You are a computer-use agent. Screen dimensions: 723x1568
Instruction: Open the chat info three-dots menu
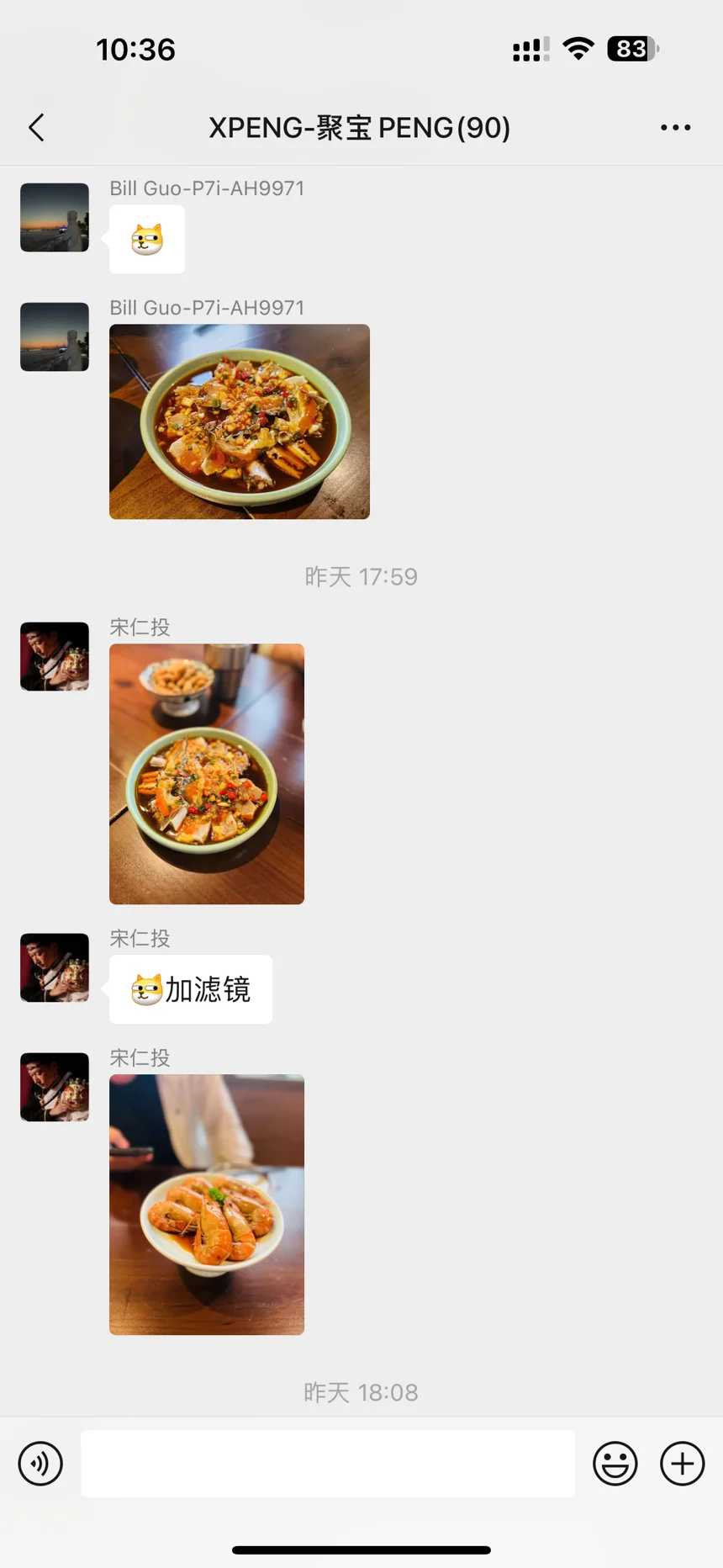click(x=675, y=128)
